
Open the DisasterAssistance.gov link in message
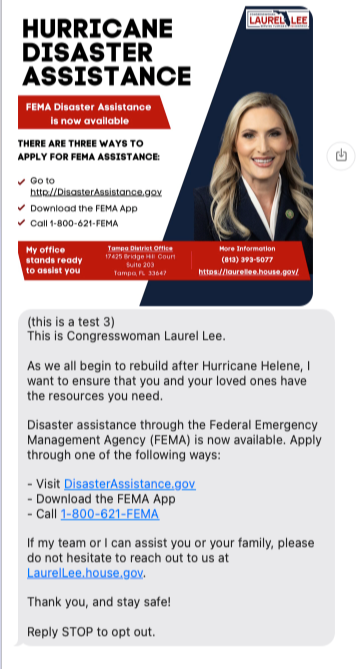[x=130, y=484]
